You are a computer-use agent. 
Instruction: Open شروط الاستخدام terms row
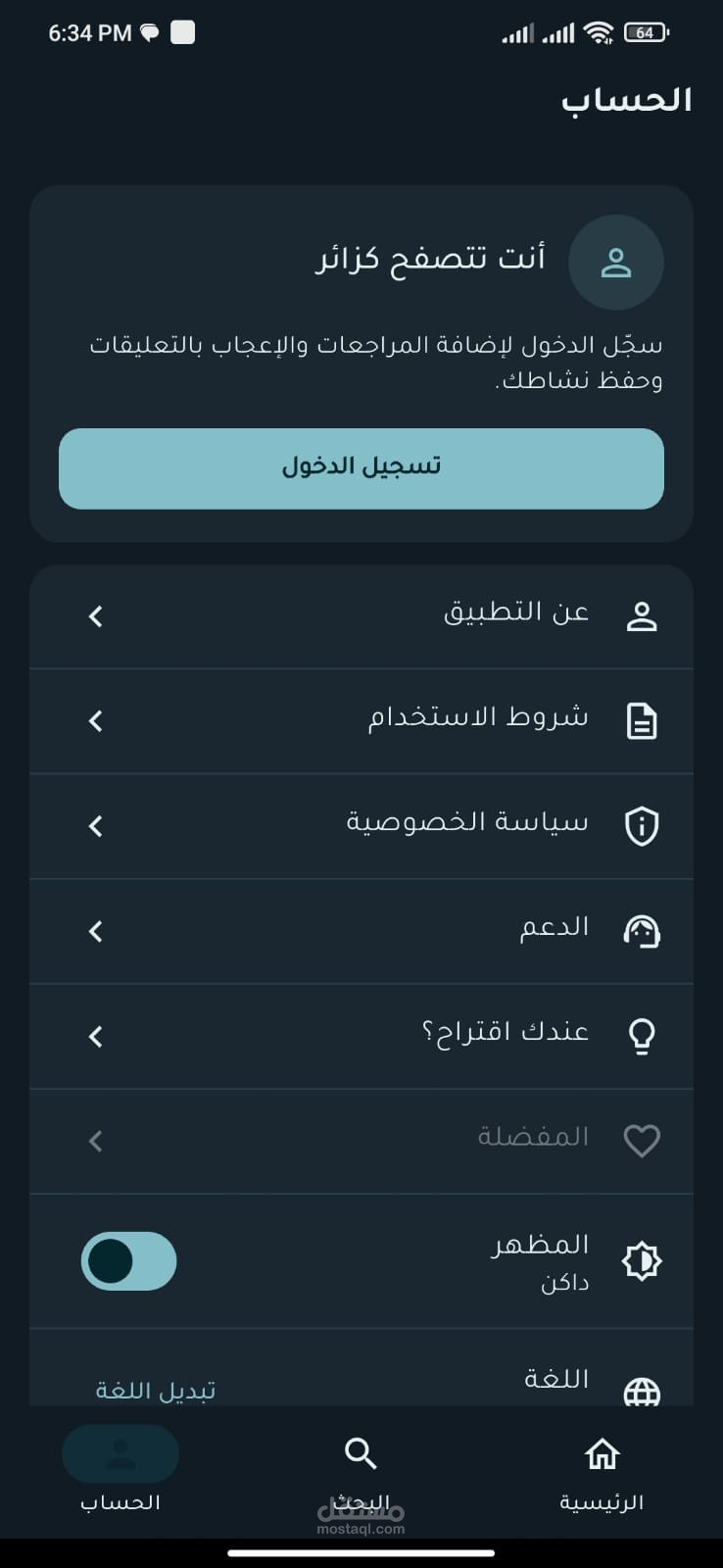coord(361,721)
